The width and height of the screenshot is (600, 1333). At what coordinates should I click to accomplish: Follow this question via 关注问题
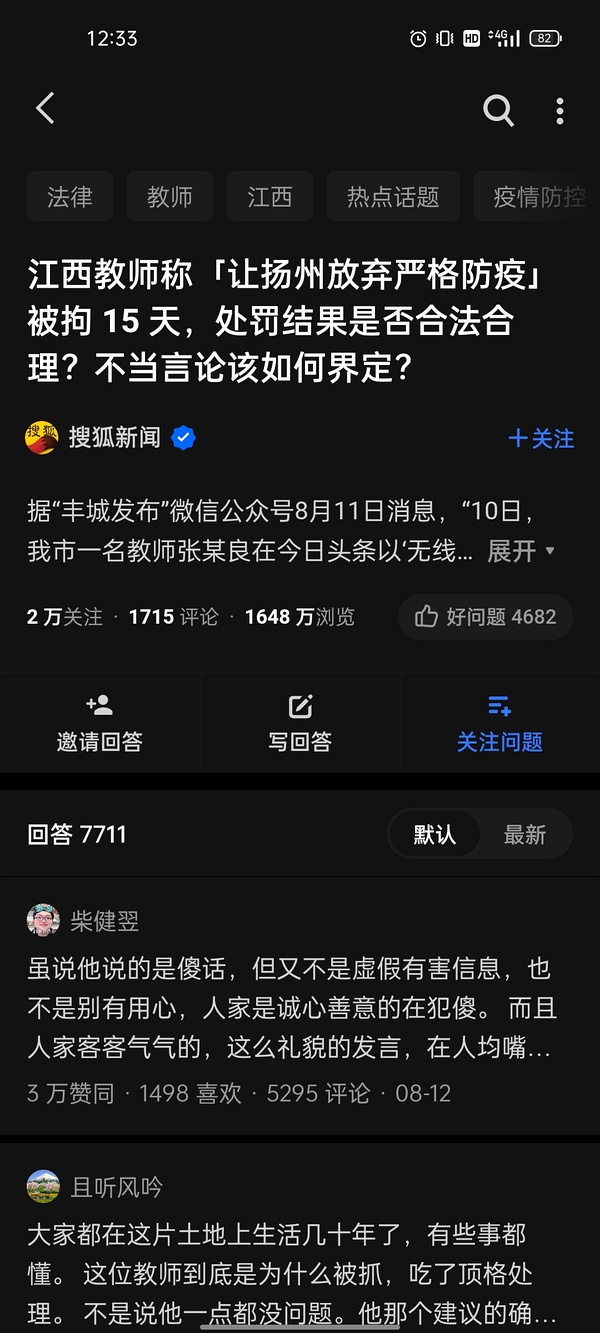click(x=499, y=723)
